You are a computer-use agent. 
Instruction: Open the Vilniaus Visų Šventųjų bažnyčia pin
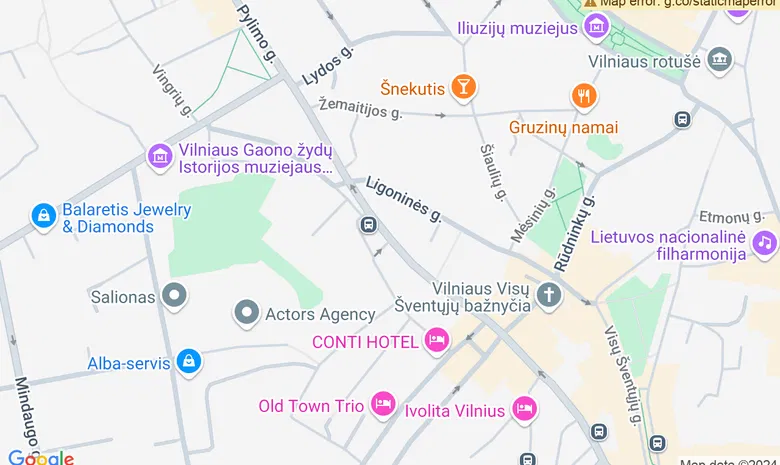548,295
